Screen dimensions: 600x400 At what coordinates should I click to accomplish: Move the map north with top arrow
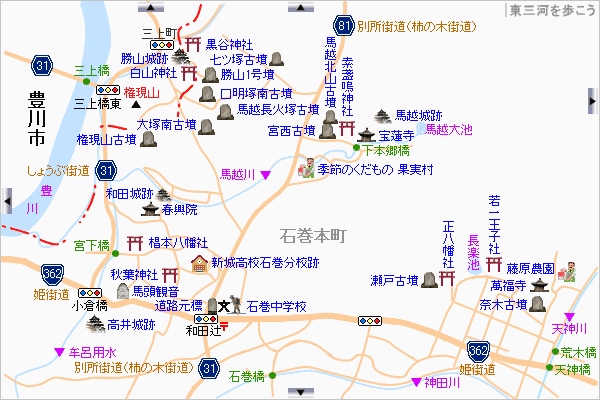[299, 6]
